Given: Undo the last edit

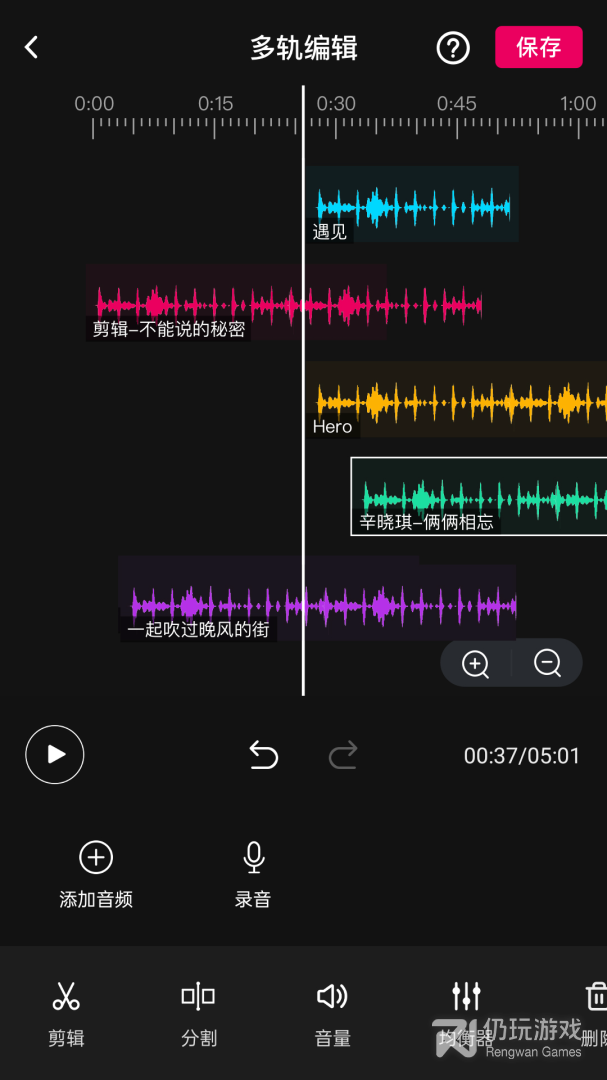Looking at the screenshot, I should click(264, 755).
